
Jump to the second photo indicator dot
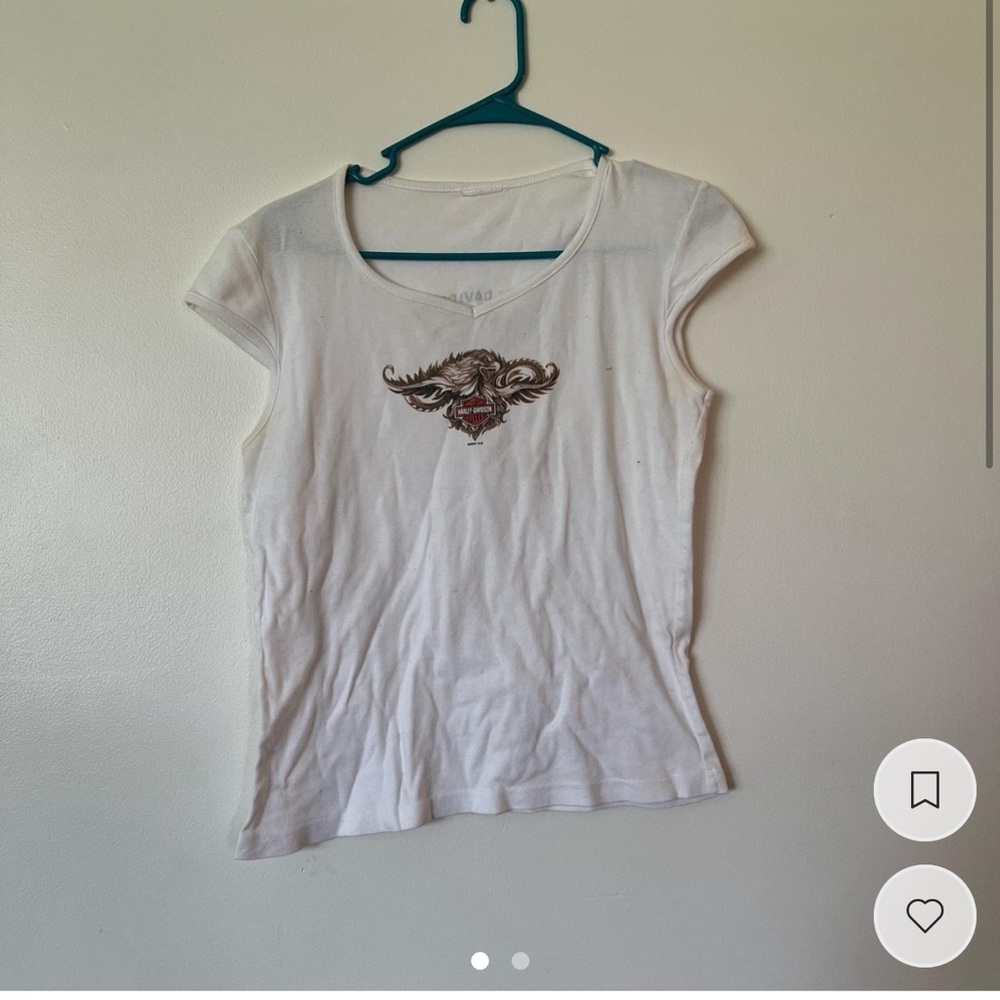click(520, 961)
